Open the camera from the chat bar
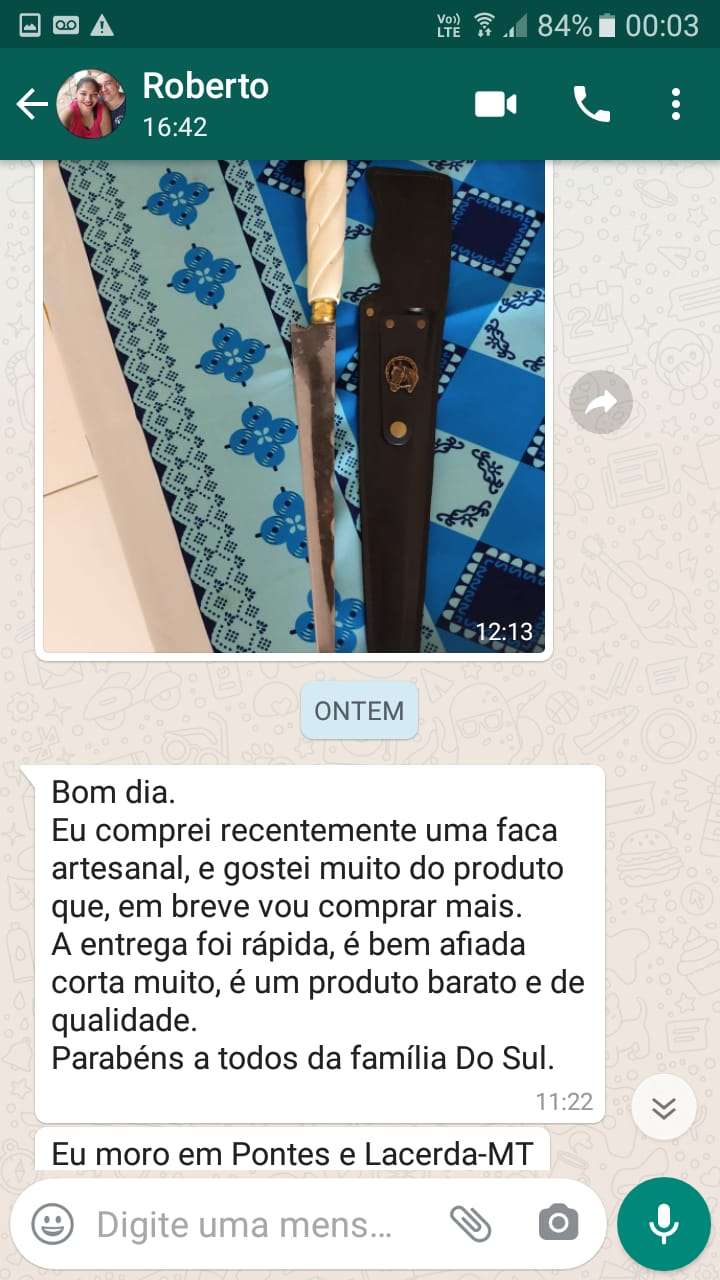Image resolution: width=720 pixels, height=1280 pixels. pyautogui.click(x=558, y=1223)
